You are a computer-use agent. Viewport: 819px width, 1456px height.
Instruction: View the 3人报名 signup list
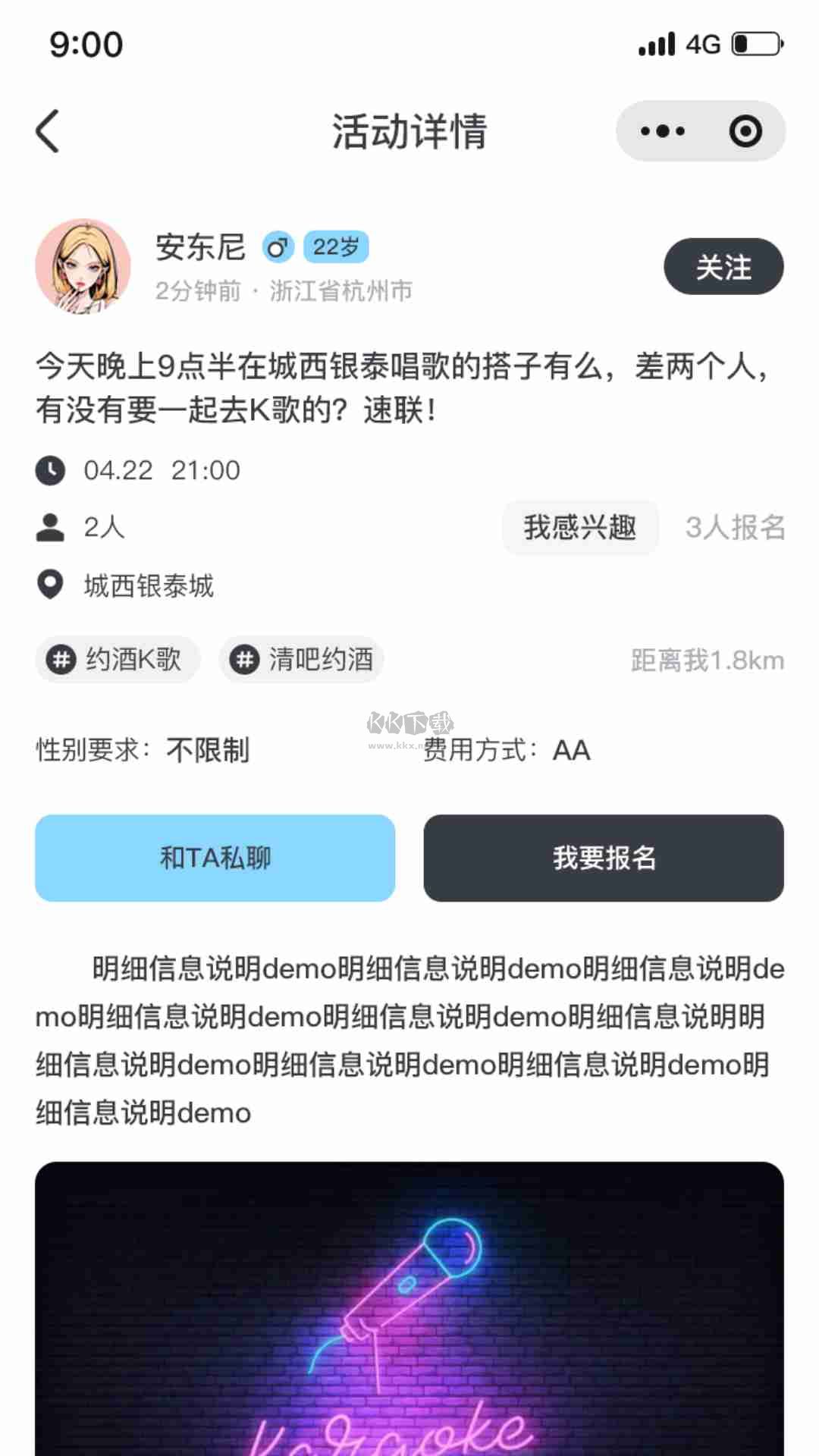click(x=736, y=529)
